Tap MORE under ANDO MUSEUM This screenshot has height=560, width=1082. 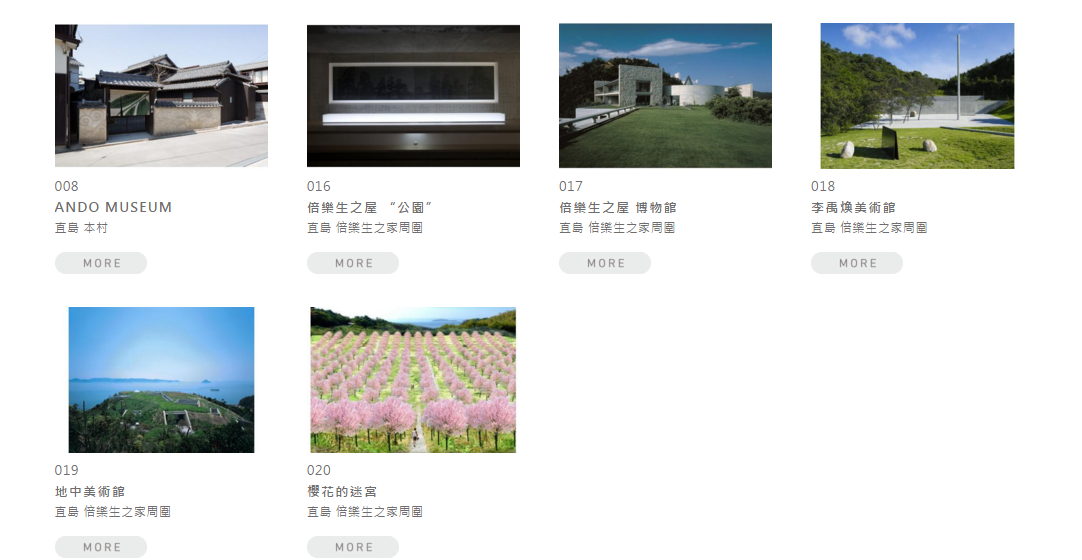click(101, 263)
